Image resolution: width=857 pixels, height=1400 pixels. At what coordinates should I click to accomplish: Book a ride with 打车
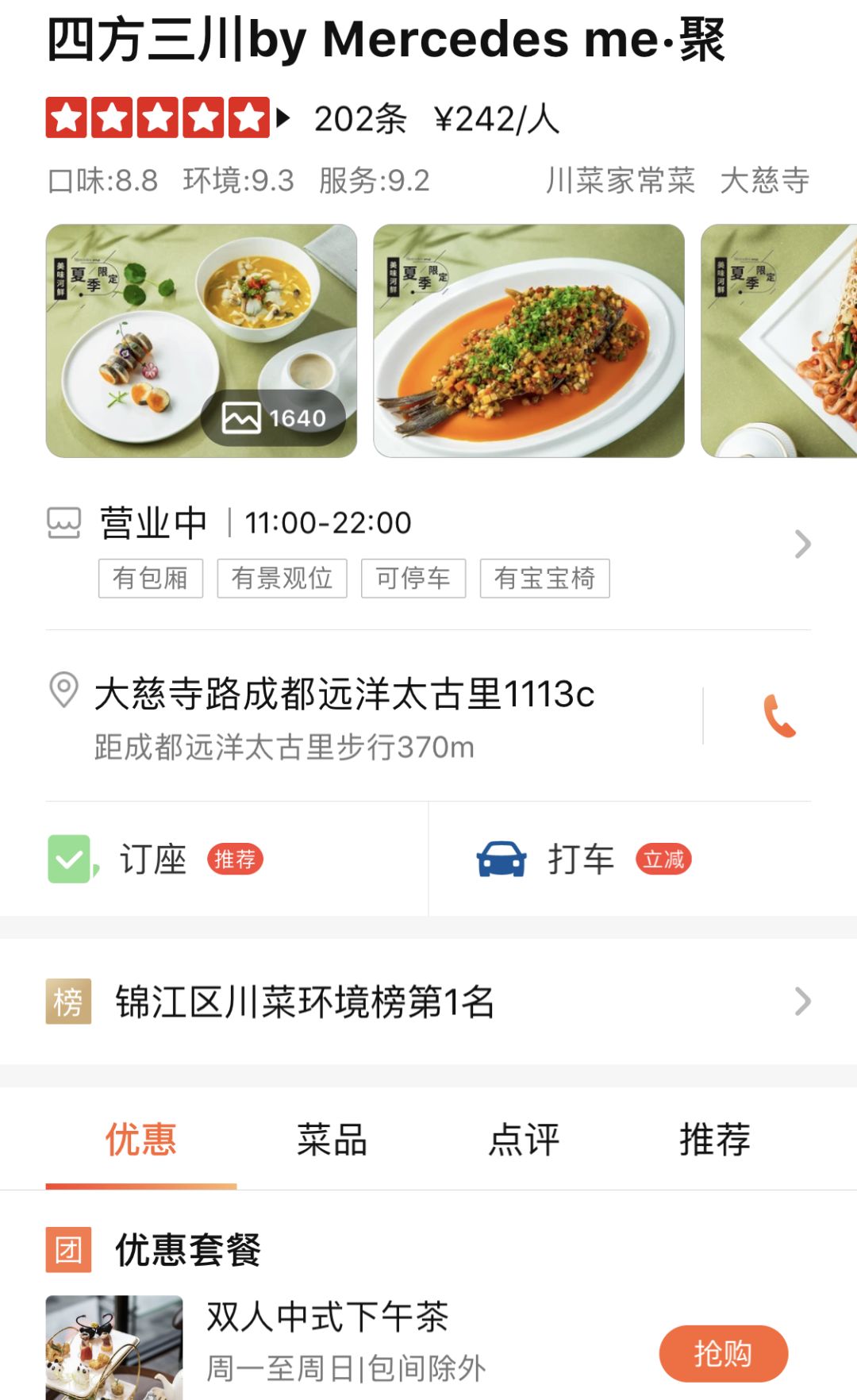click(x=582, y=860)
